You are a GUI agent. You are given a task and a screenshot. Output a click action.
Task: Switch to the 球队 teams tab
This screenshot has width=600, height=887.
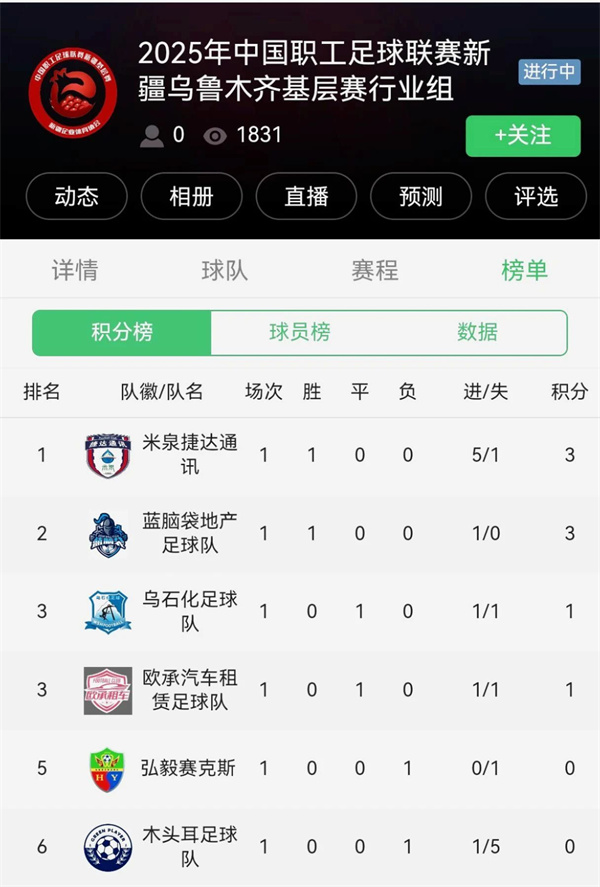click(x=225, y=270)
